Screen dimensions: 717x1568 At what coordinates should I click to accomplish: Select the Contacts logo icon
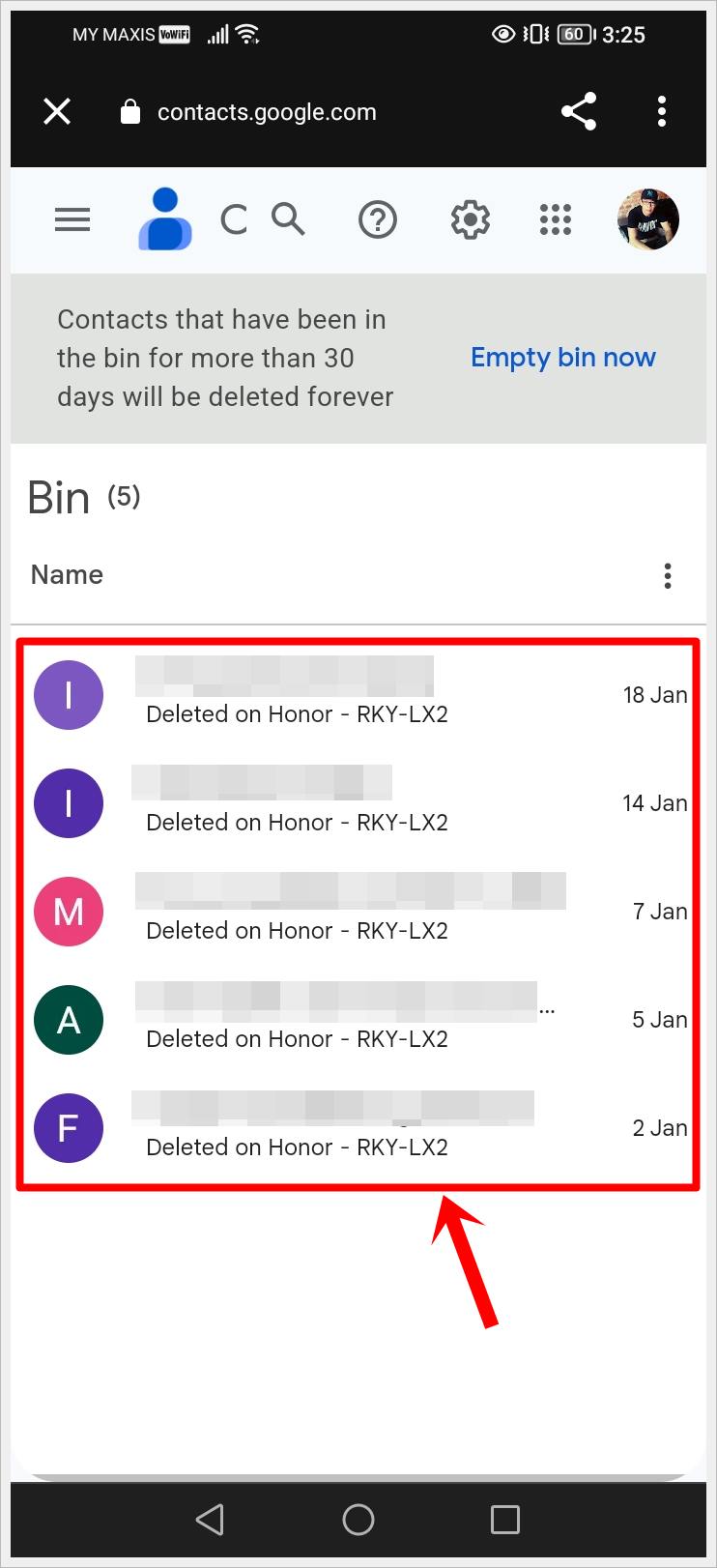pos(164,219)
